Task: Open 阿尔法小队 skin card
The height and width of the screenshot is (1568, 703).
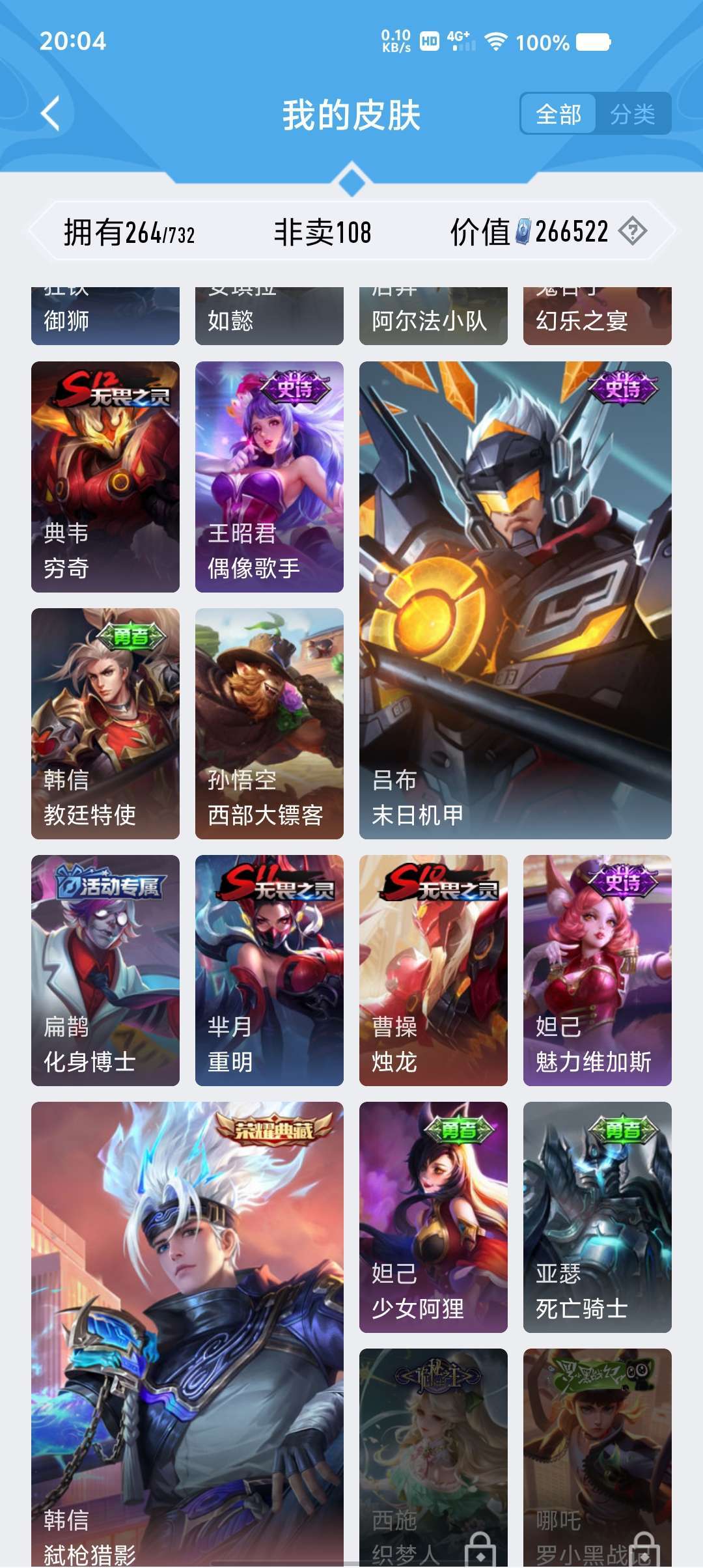Action: [434, 316]
